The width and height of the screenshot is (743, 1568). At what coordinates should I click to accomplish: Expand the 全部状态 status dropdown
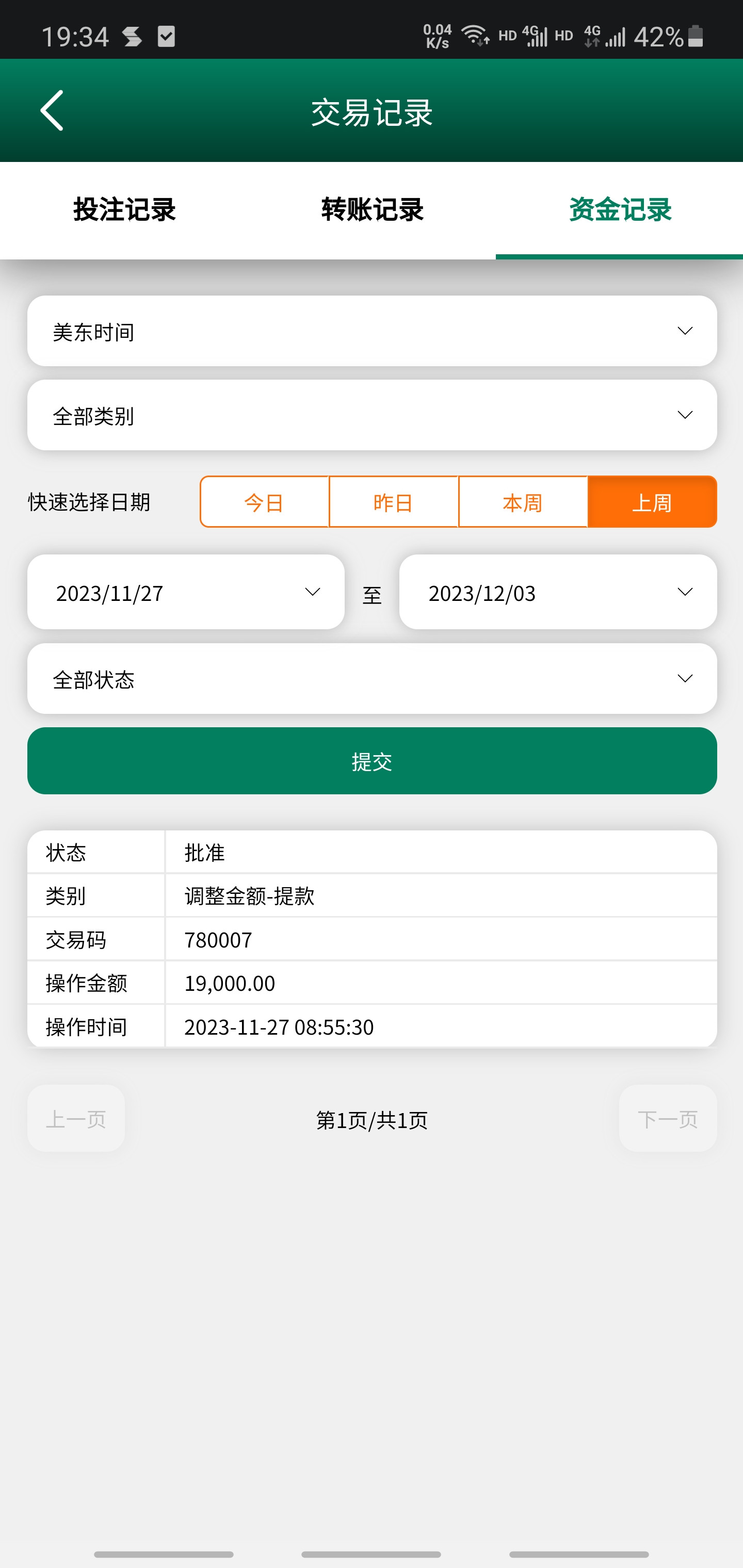372,679
